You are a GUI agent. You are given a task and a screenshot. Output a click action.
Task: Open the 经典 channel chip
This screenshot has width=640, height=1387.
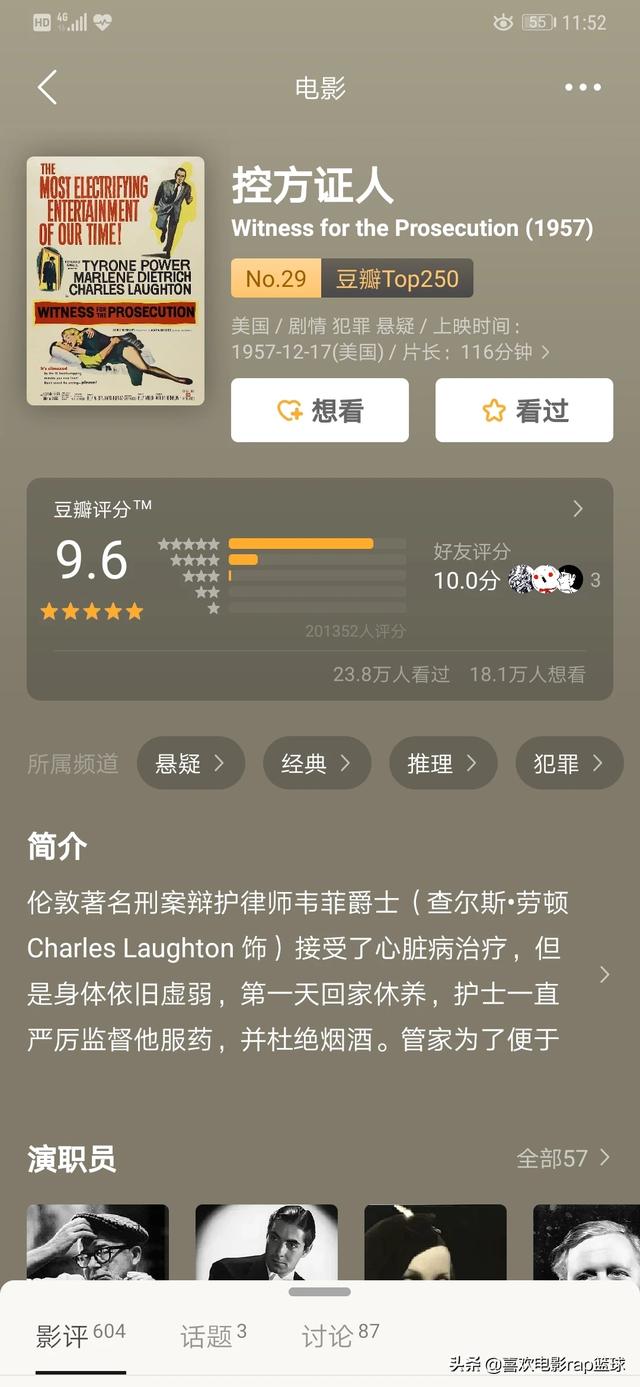coord(317,763)
